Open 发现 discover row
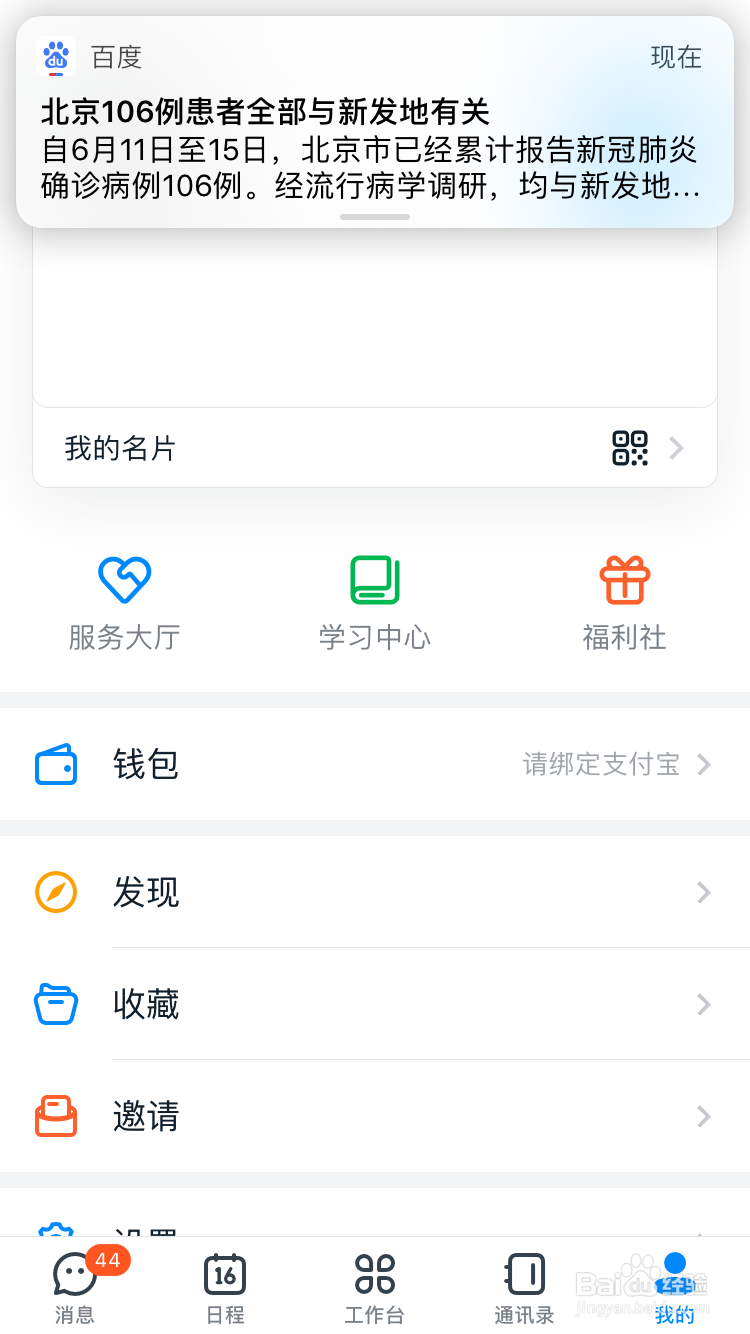Image resolution: width=750 pixels, height=1334 pixels. point(375,892)
